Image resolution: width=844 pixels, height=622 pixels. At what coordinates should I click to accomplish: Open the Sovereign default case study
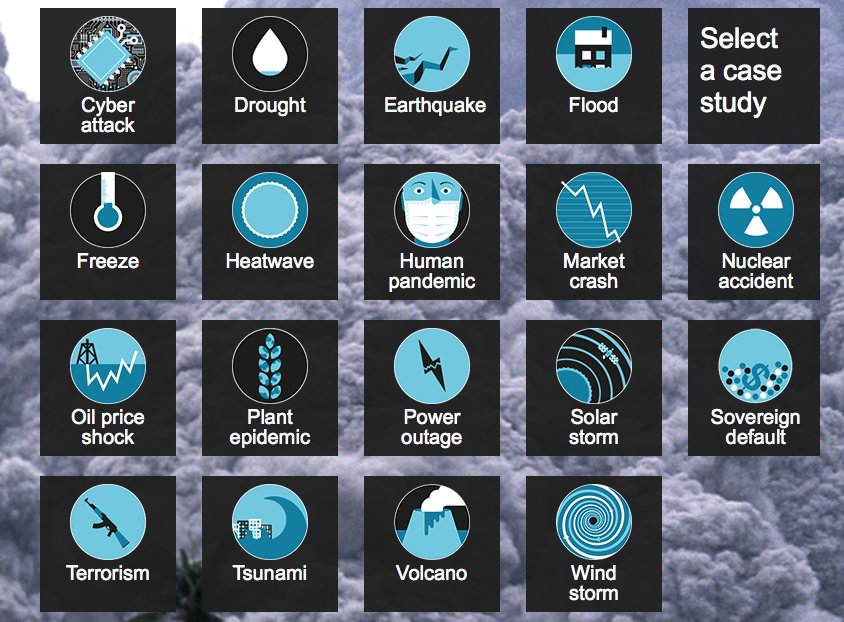[756, 387]
